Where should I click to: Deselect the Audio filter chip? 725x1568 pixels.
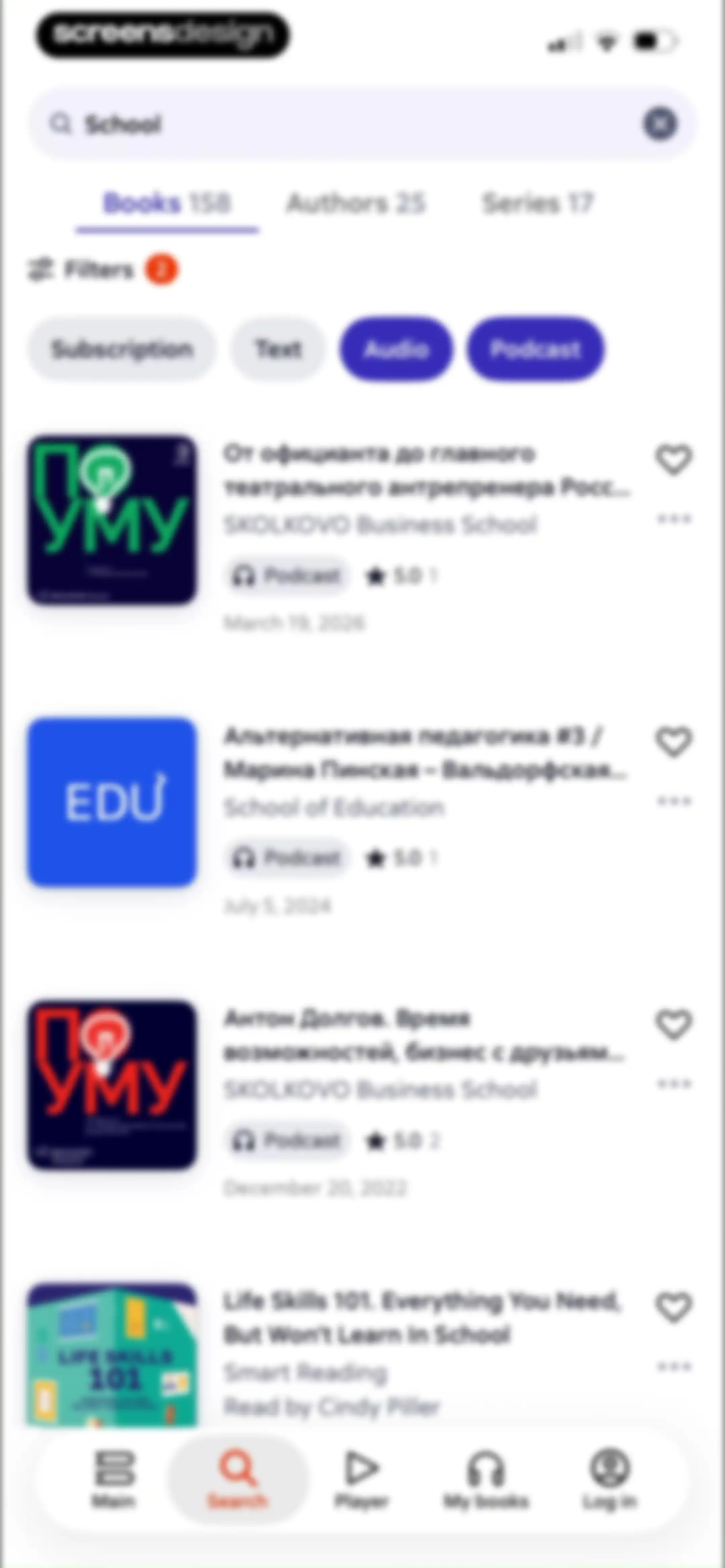[396, 349]
